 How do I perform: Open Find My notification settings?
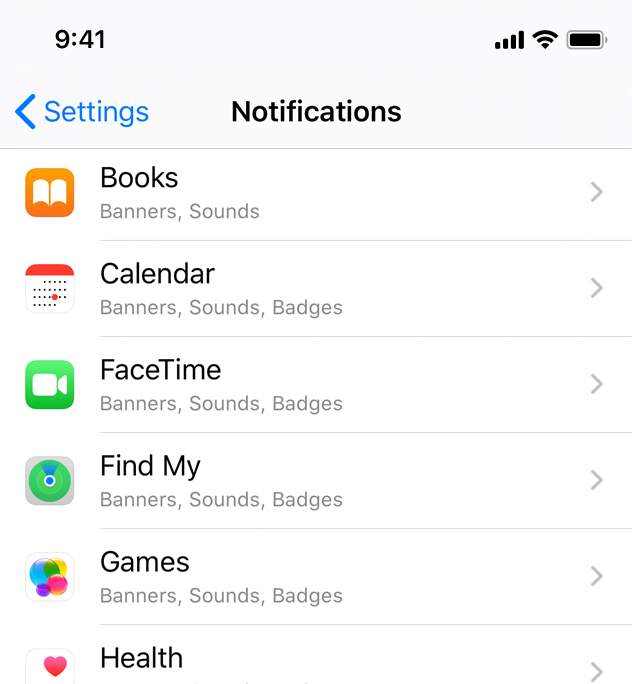[x=316, y=481]
